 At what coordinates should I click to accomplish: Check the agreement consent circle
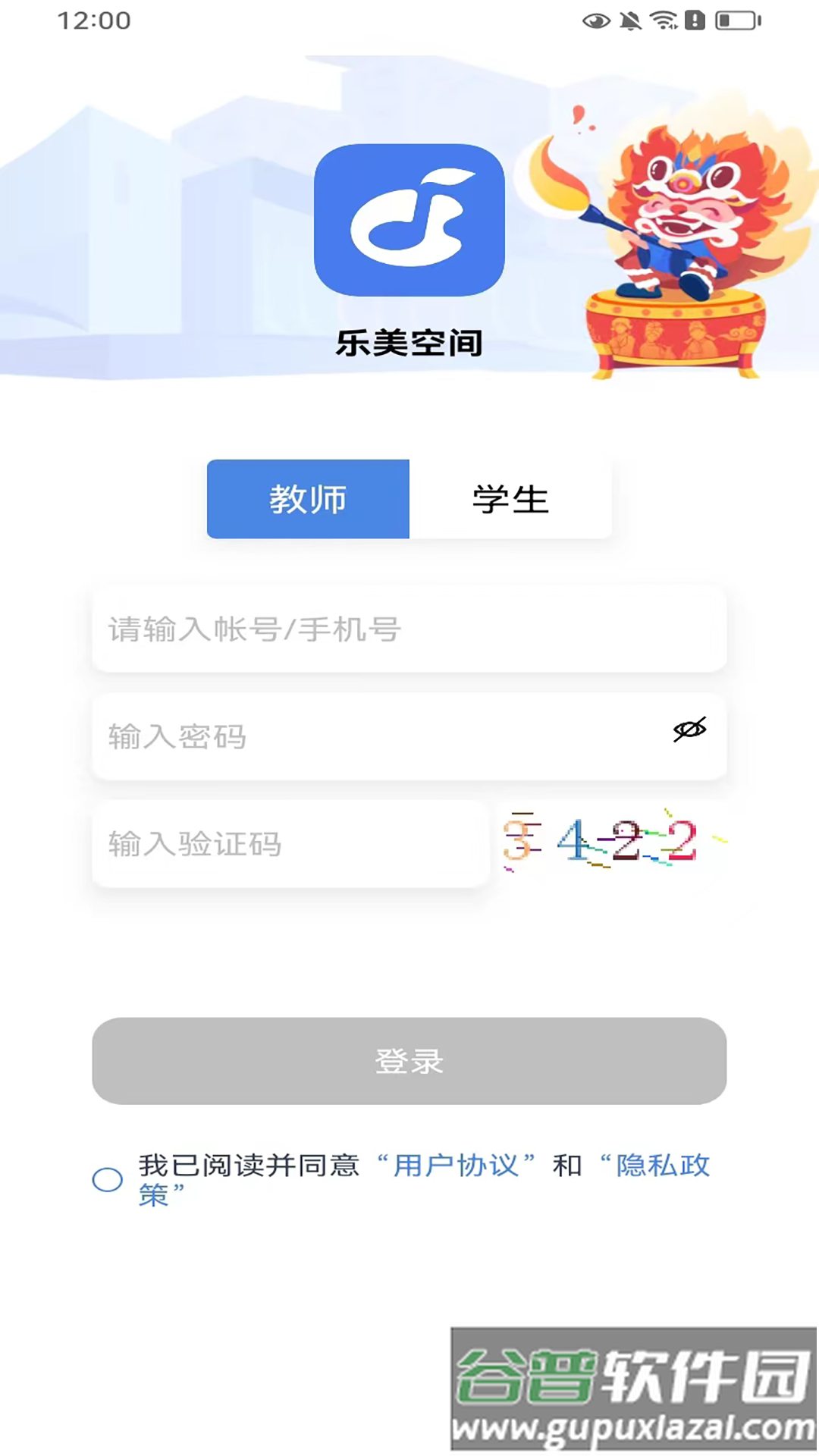tap(108, 1179)
